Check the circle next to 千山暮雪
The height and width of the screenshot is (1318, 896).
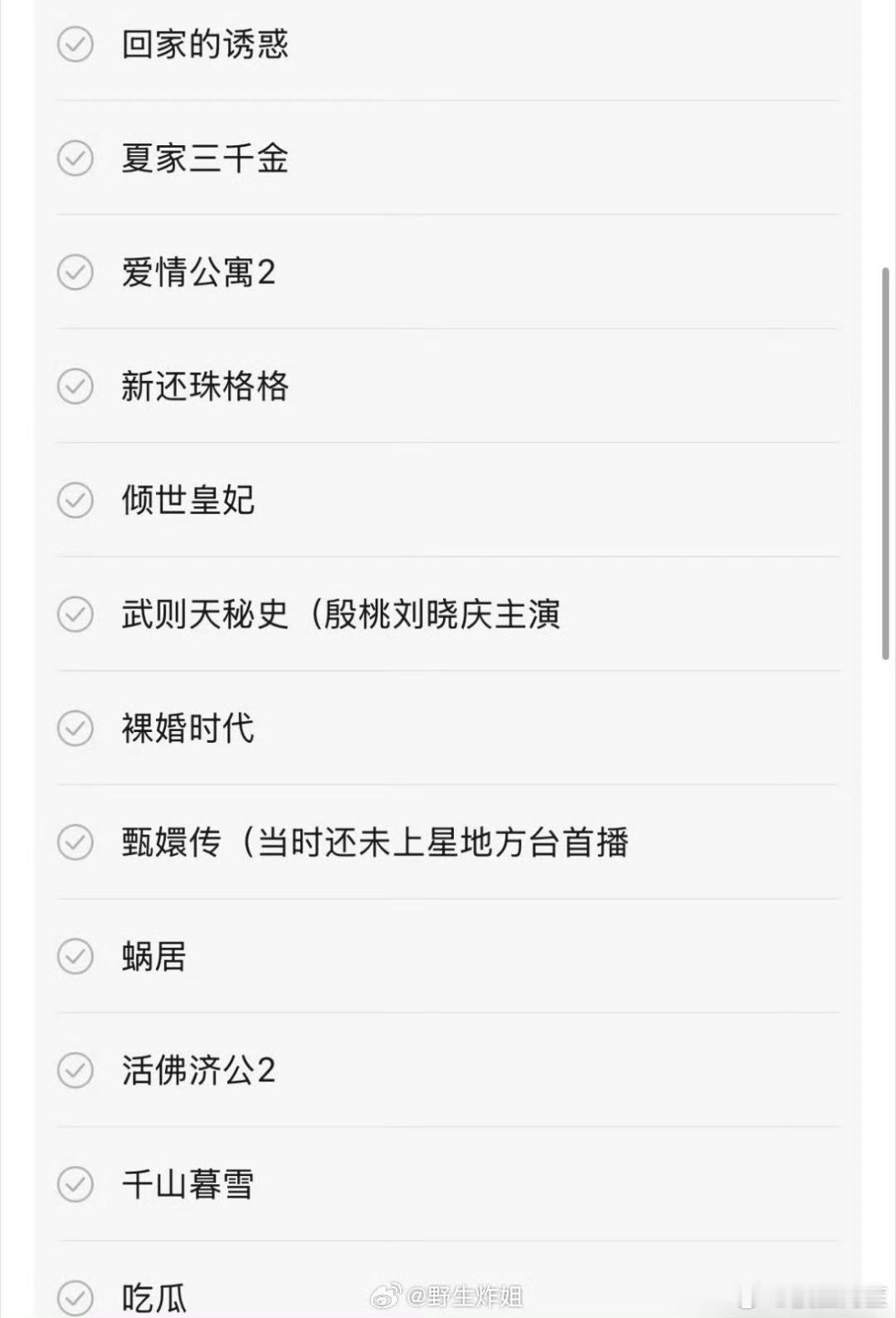point(75,1185)
